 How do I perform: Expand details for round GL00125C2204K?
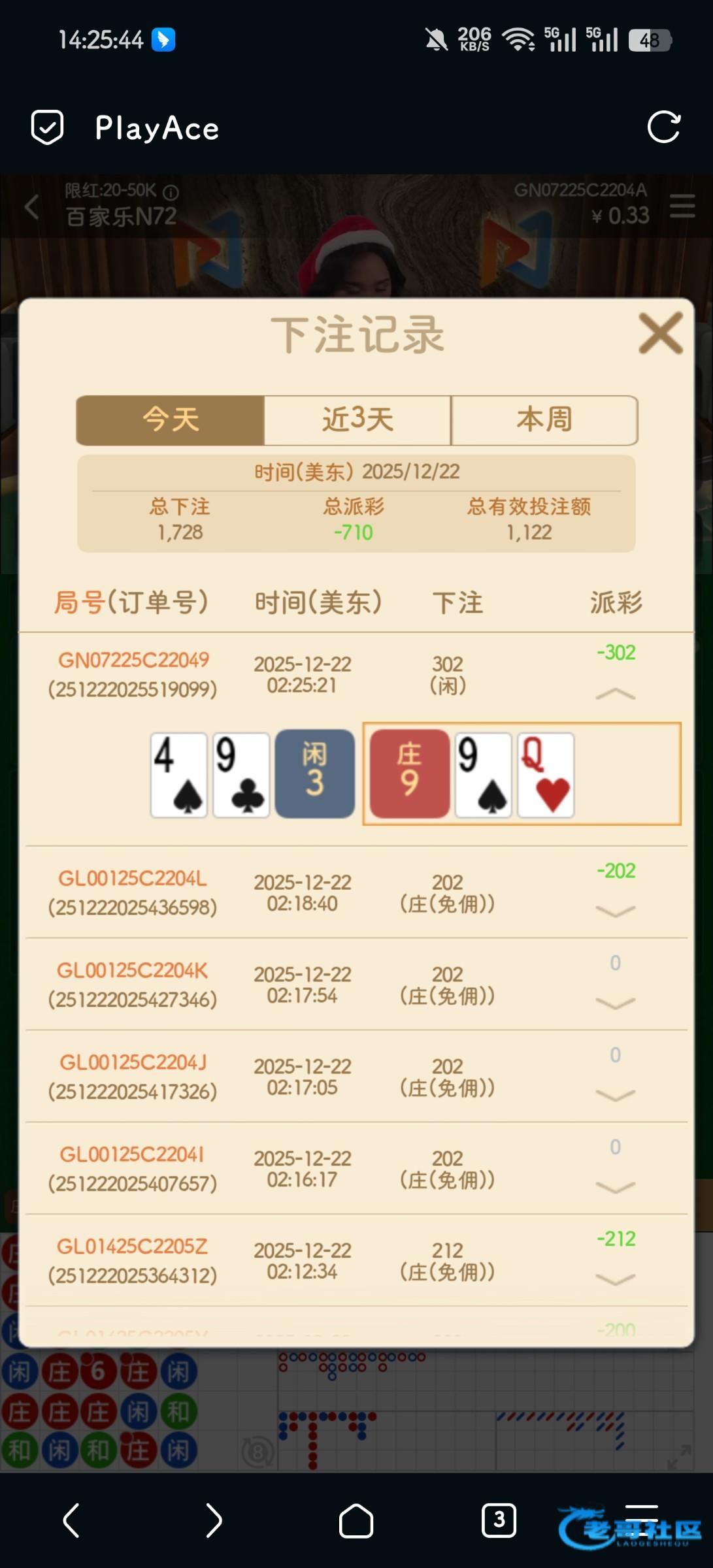pyautogui.click(x=615, y=1004)
